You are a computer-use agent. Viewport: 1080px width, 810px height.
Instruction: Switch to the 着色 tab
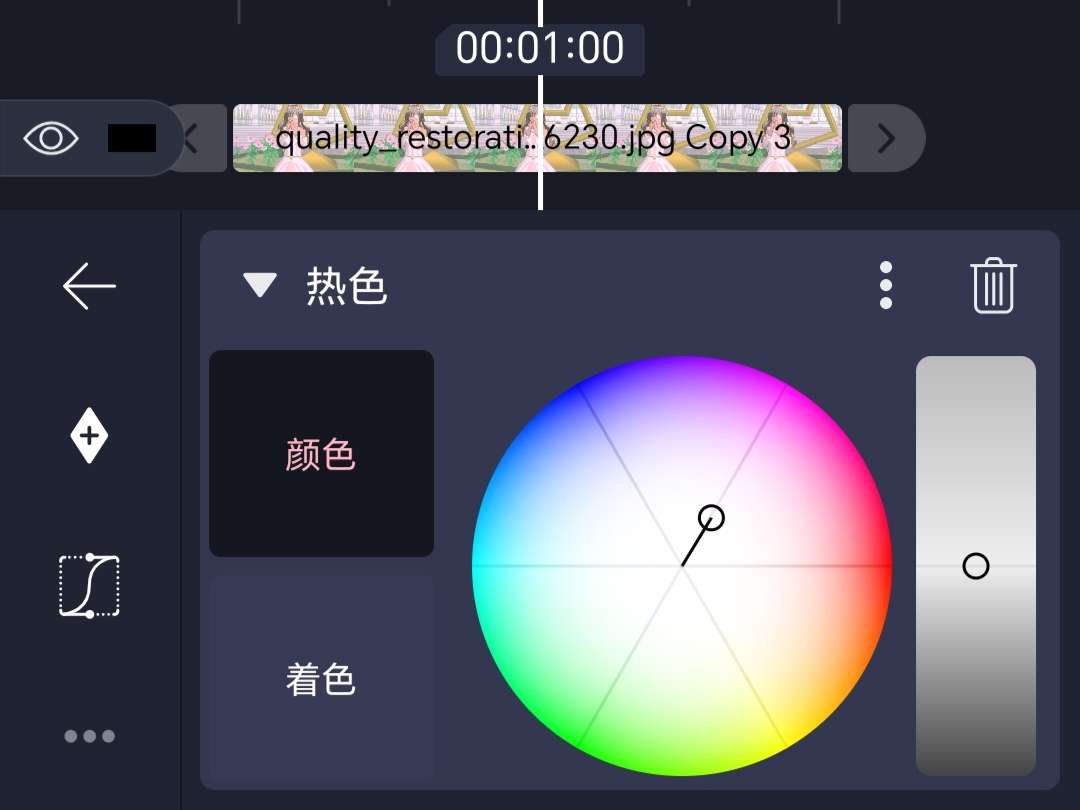tap(321, 680)
